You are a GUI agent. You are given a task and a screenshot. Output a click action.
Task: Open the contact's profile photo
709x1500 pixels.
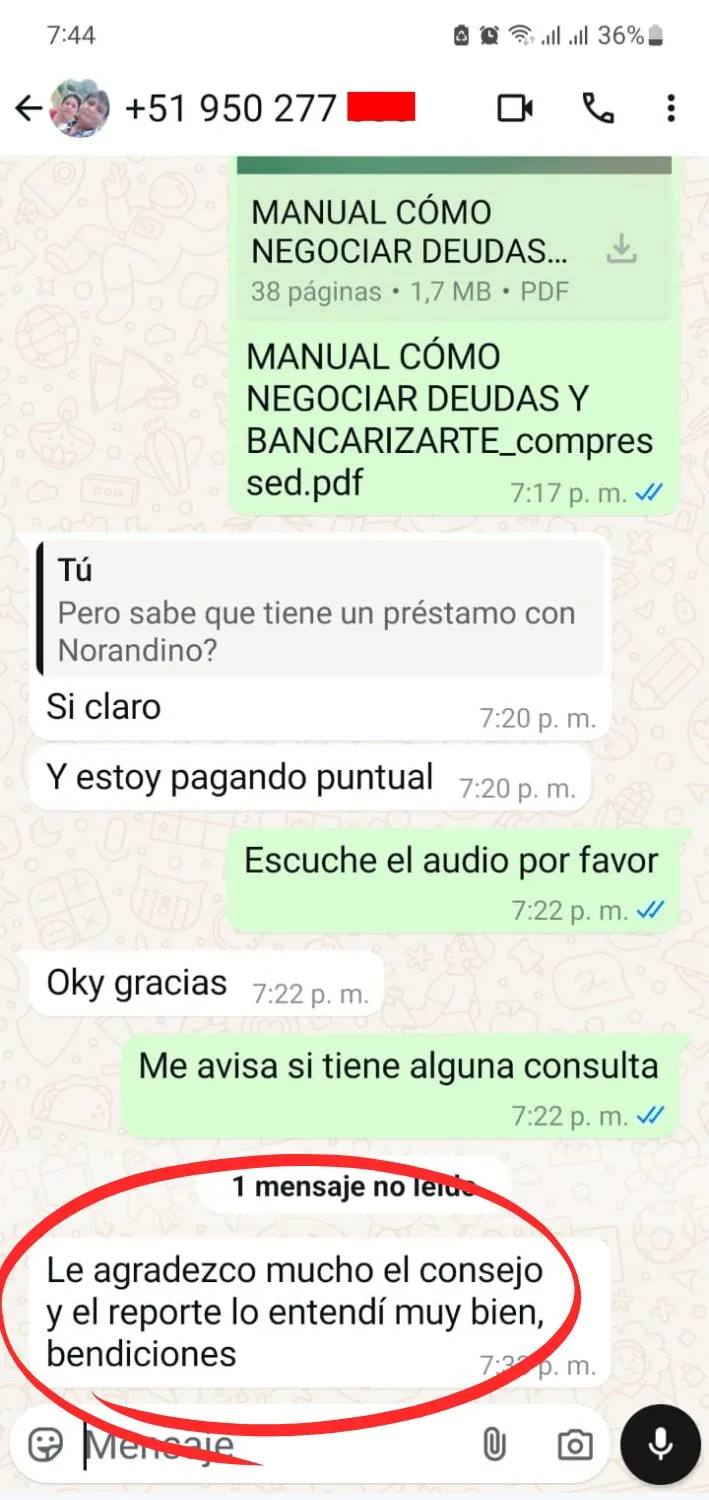click(79, 108)
